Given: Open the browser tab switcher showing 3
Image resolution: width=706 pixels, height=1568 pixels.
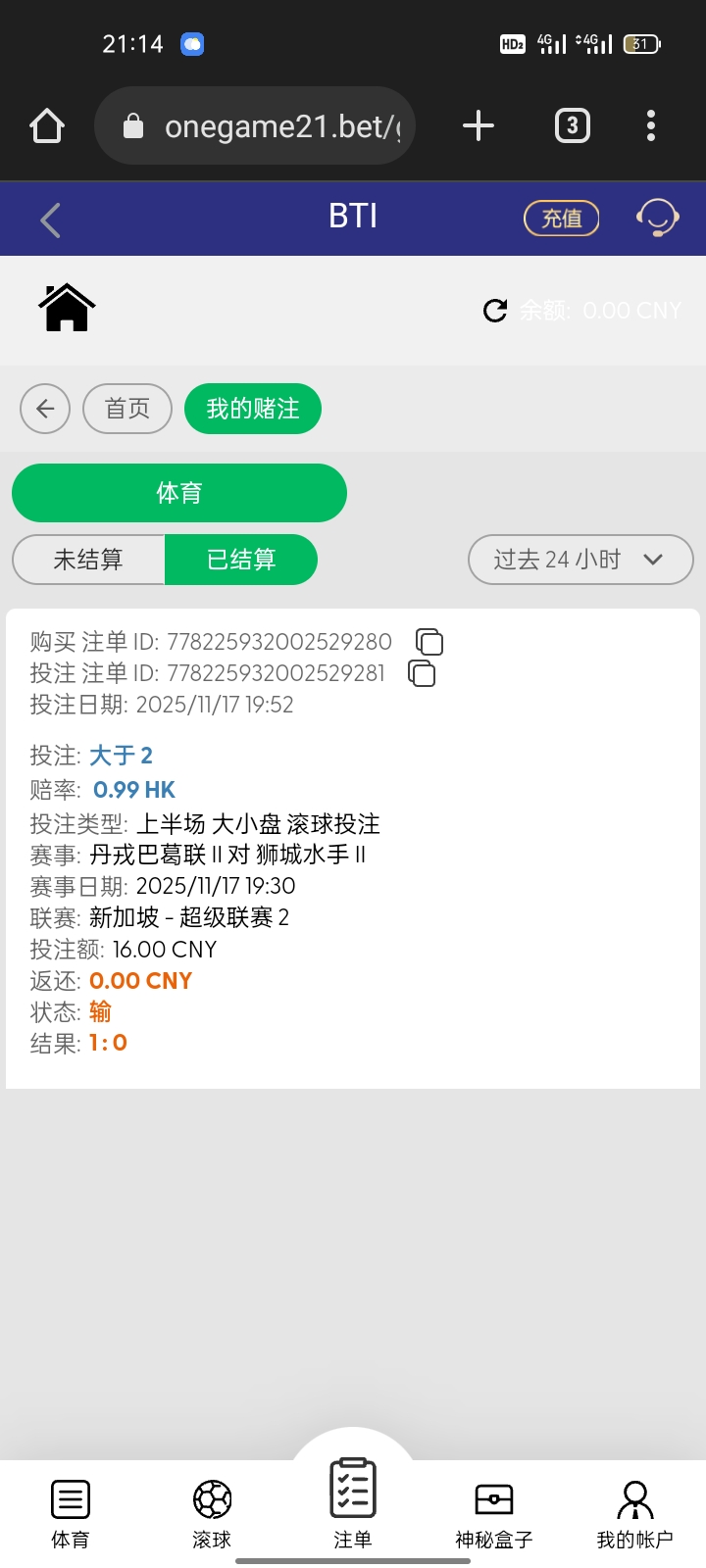Looking at the screenshot, I should pos(572,125).
